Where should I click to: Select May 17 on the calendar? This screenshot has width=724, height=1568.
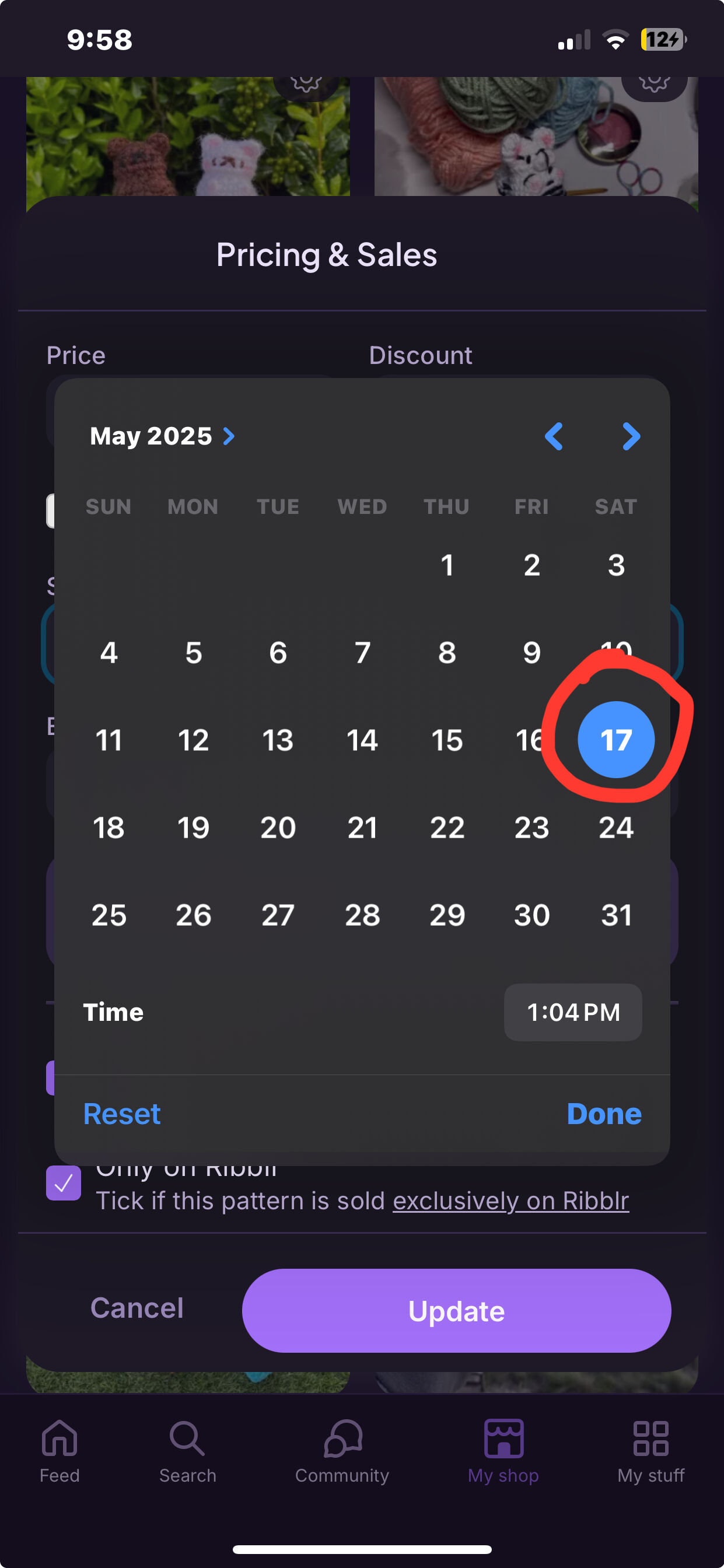point(615,740)
